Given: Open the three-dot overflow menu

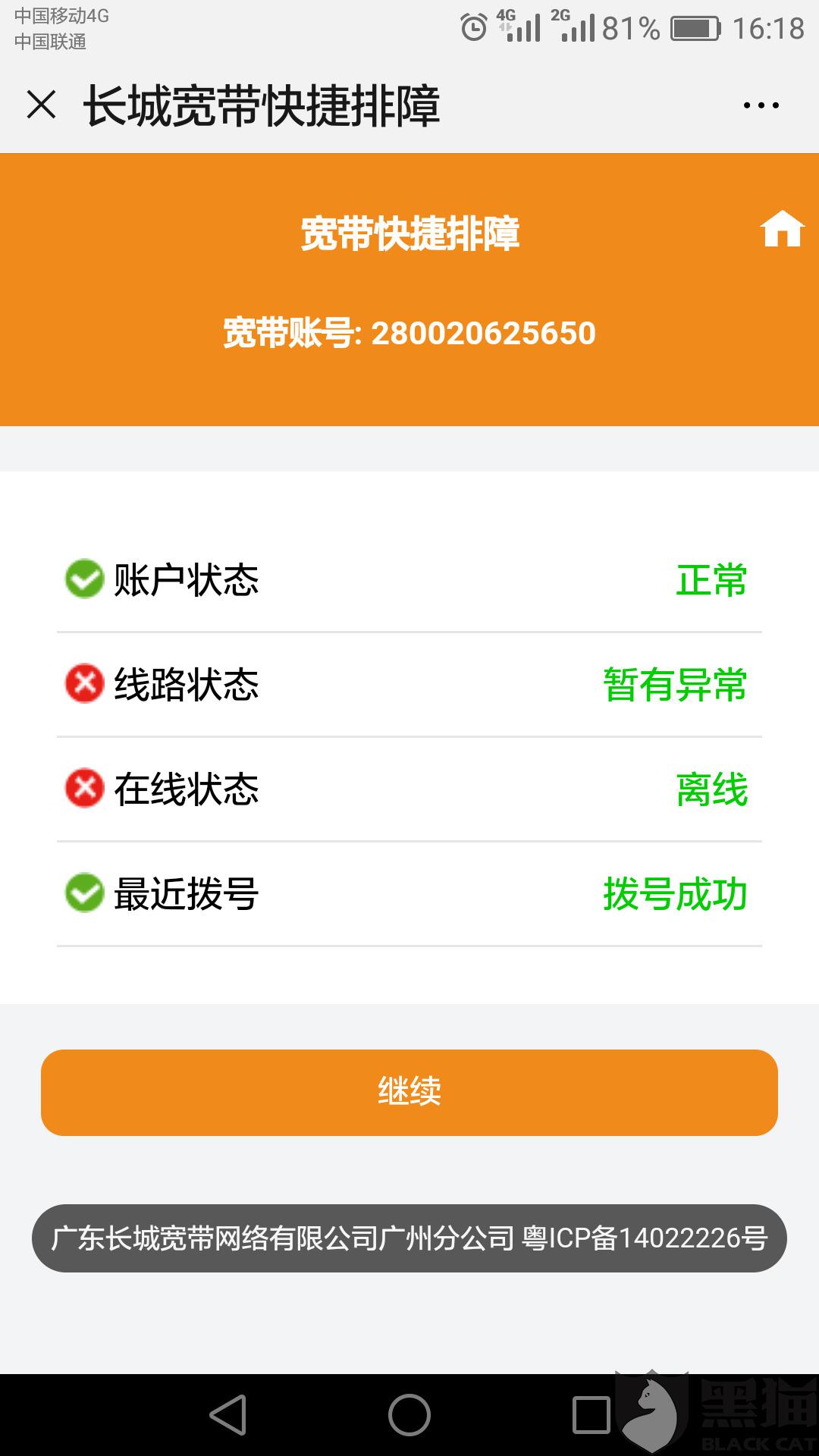Looking at the screenshot, I should point(761,105).
